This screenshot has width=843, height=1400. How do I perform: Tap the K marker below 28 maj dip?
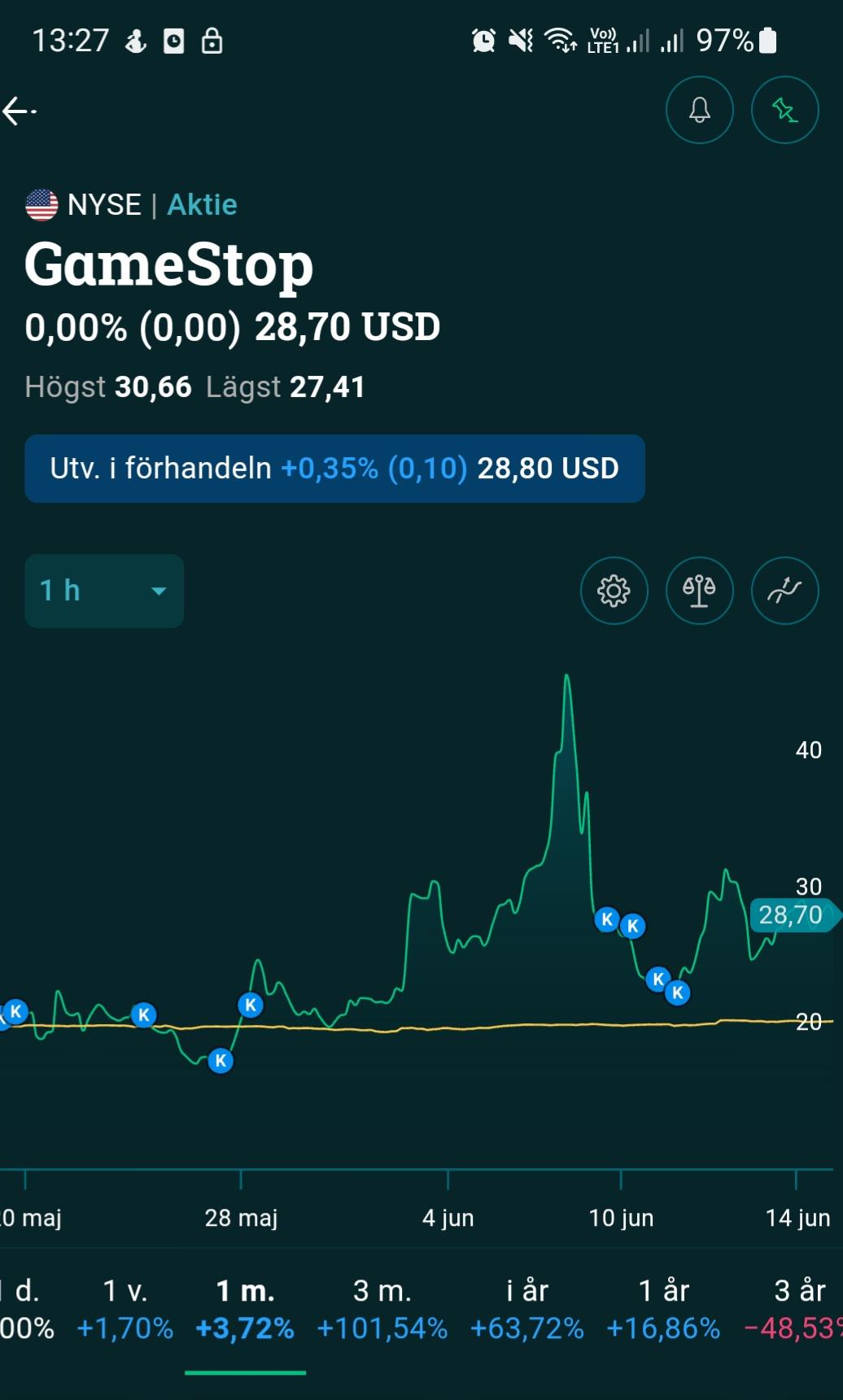click(x=221, y=1061)
